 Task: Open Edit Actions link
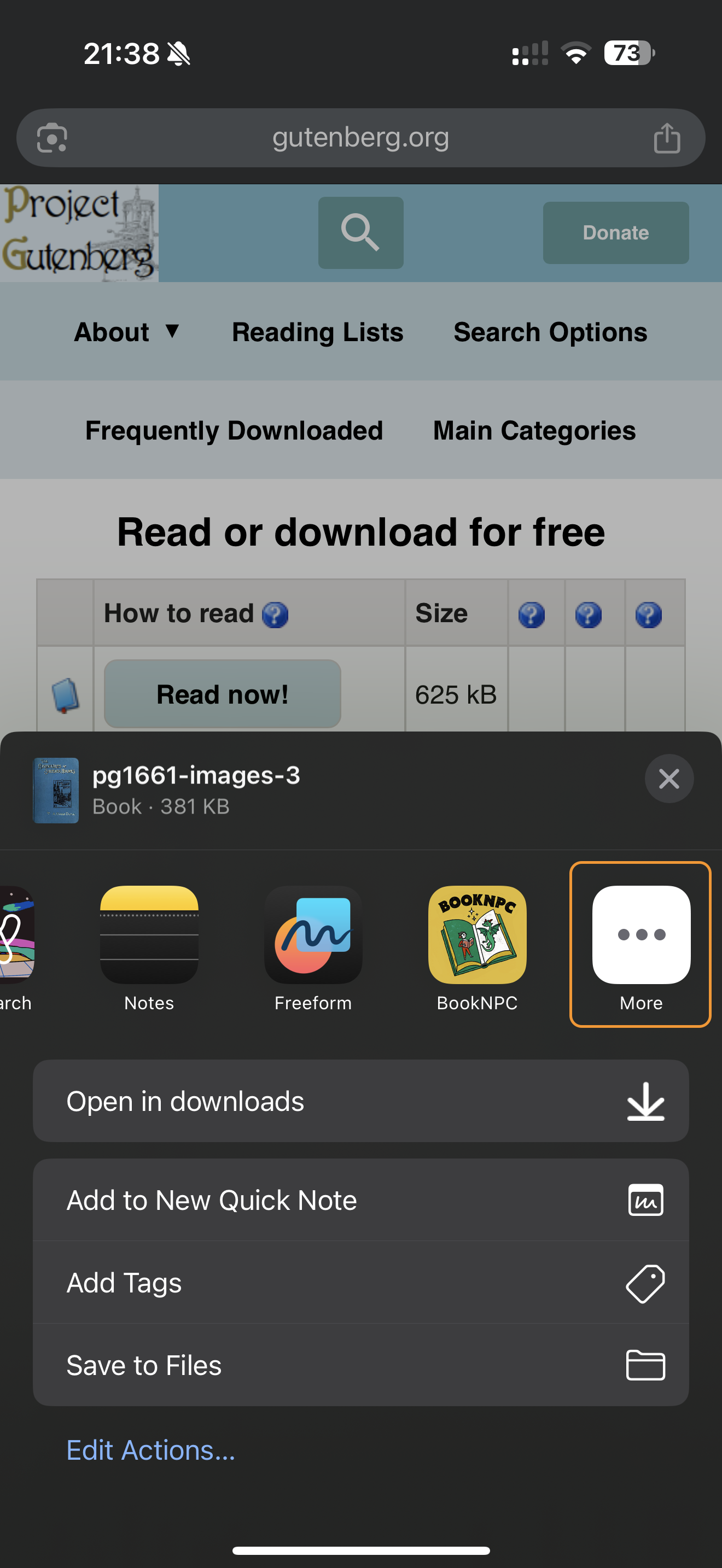click(x=150, y=1450)
